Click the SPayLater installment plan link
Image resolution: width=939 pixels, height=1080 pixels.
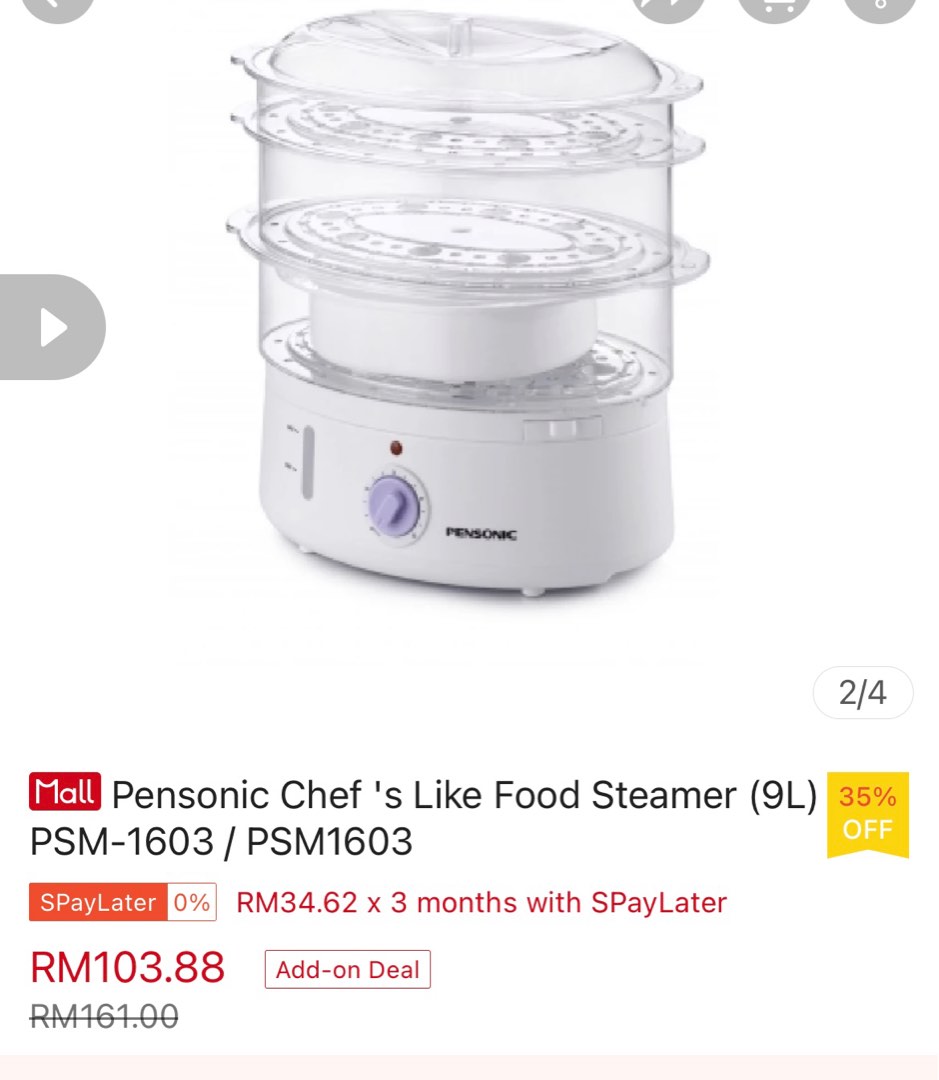pos(479,903)
